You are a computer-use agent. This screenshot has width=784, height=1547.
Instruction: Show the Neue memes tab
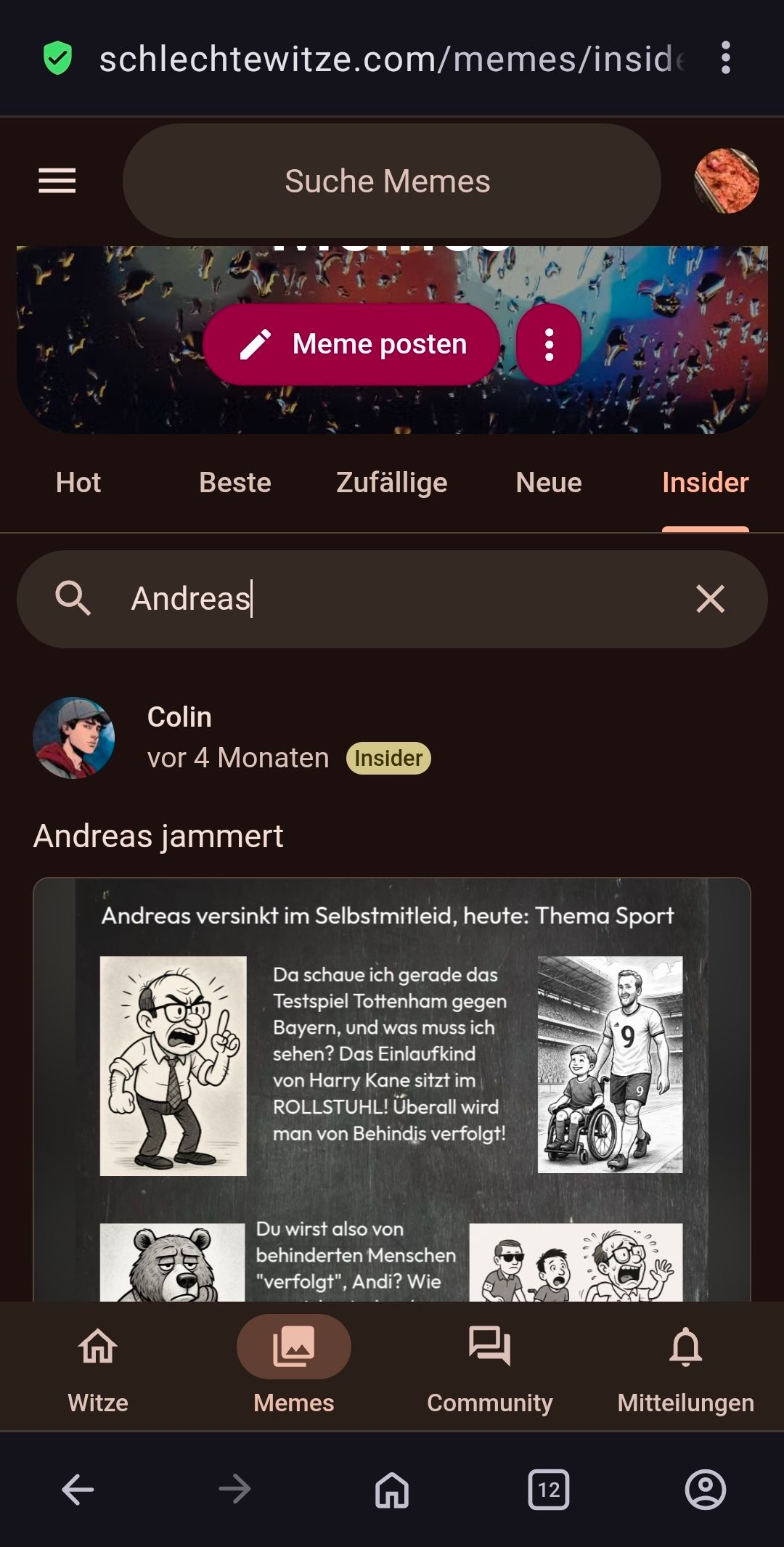coord(549,483)
